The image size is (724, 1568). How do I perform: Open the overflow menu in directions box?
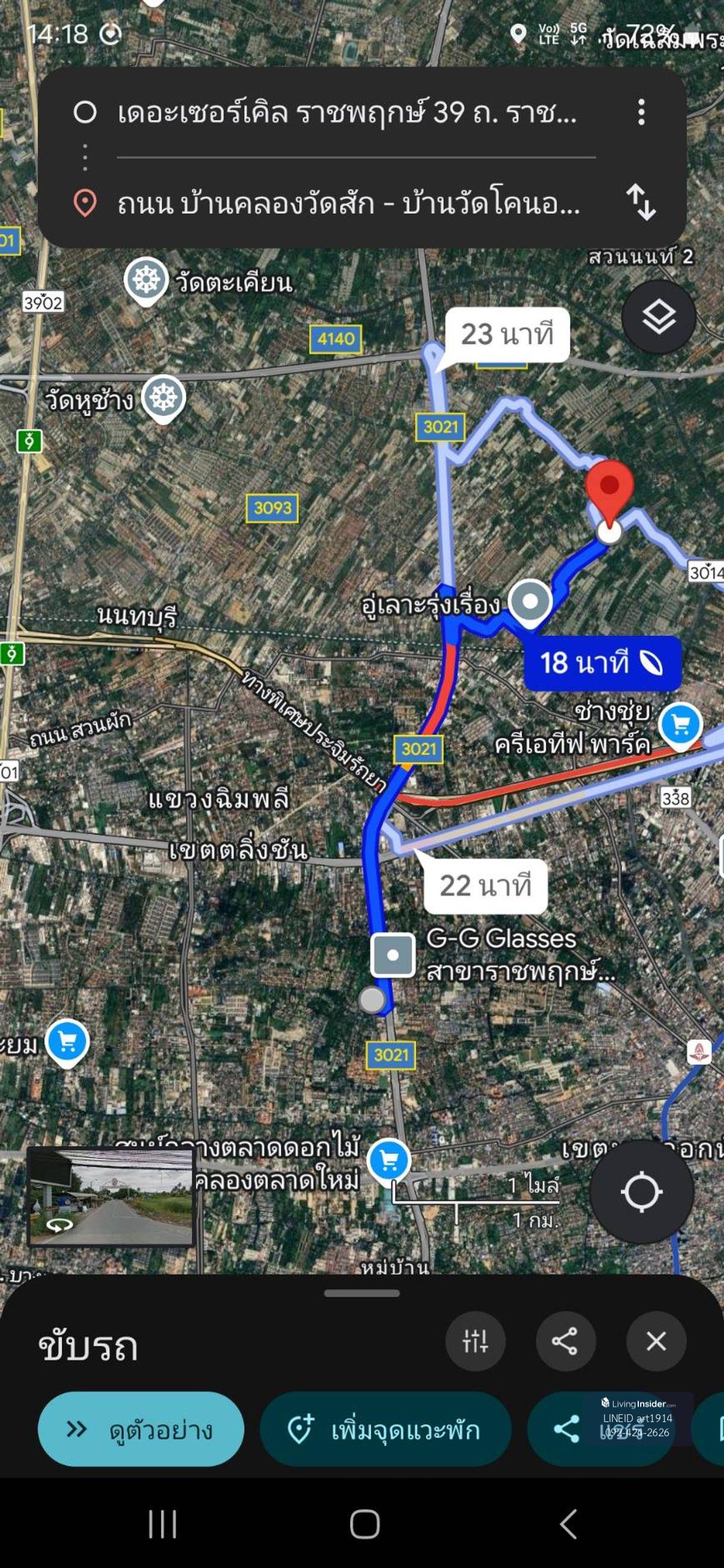pos(641,113)
